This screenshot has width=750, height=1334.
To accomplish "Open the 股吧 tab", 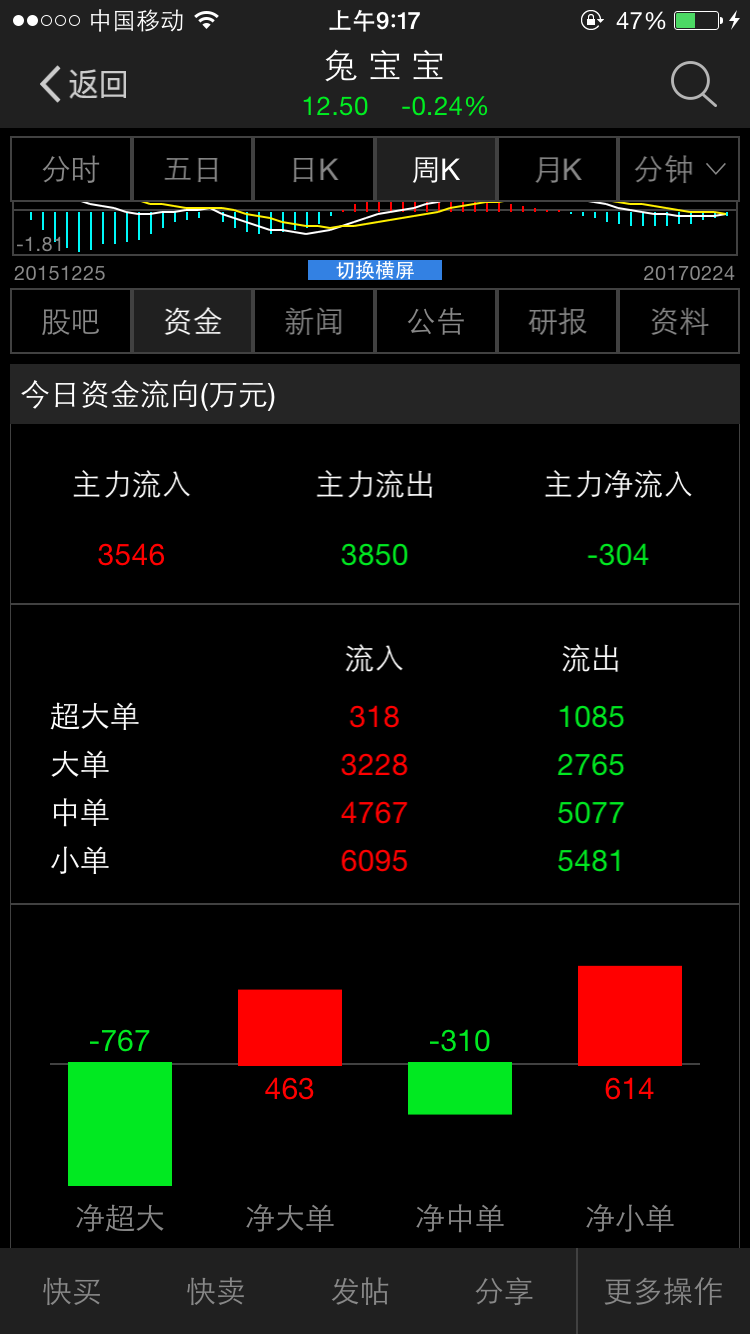I will pos(71,322).
